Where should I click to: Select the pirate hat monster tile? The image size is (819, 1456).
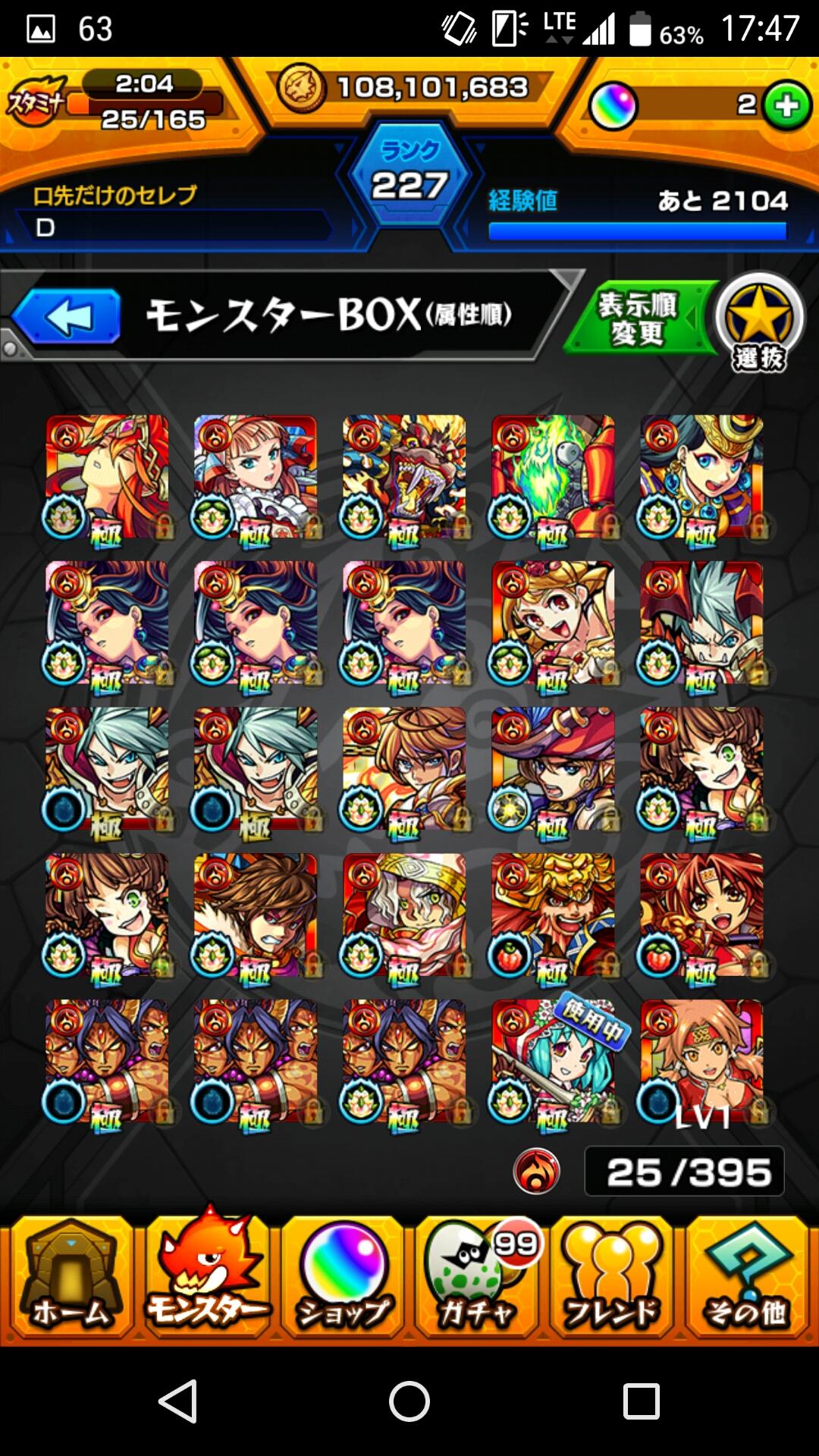point(554,769)
